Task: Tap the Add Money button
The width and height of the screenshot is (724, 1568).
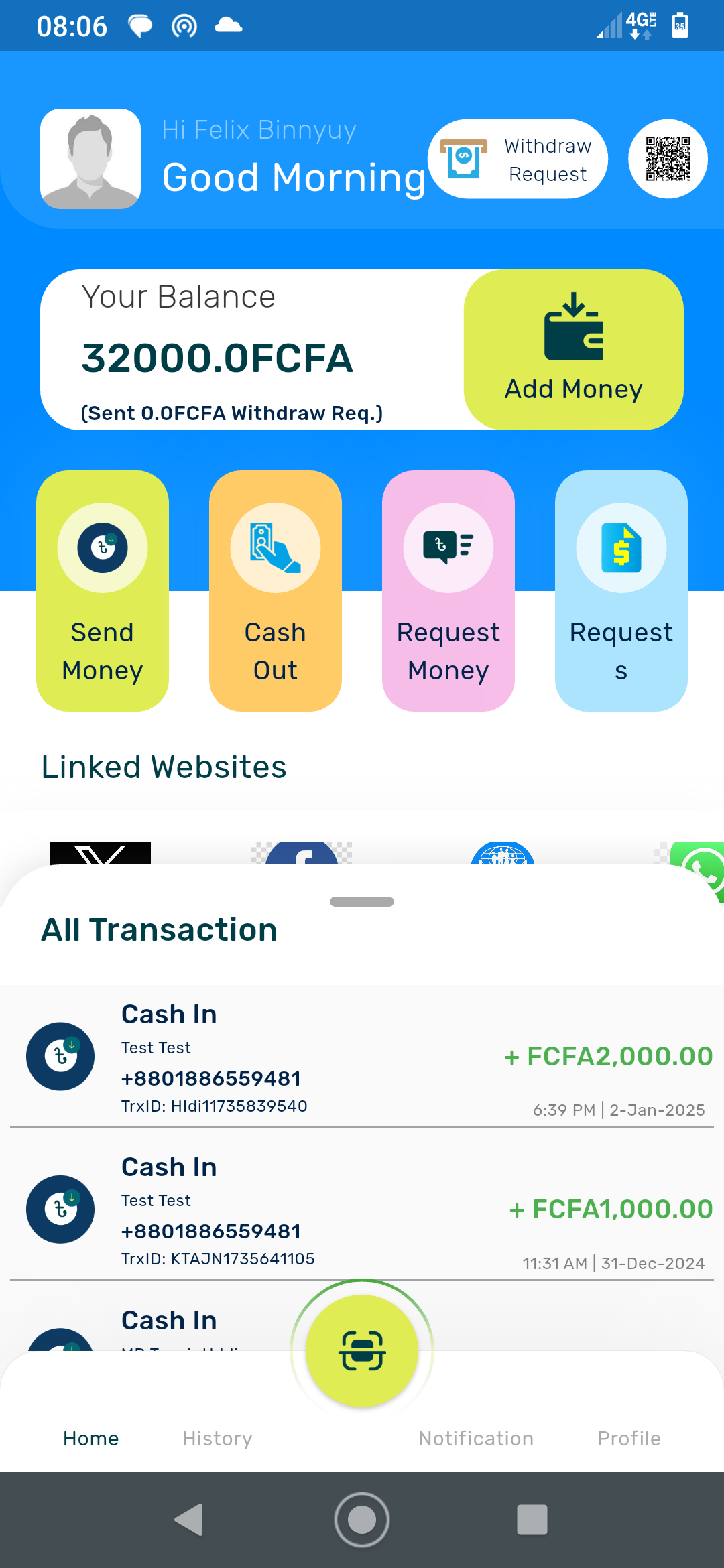Action: tap(573, 350)
